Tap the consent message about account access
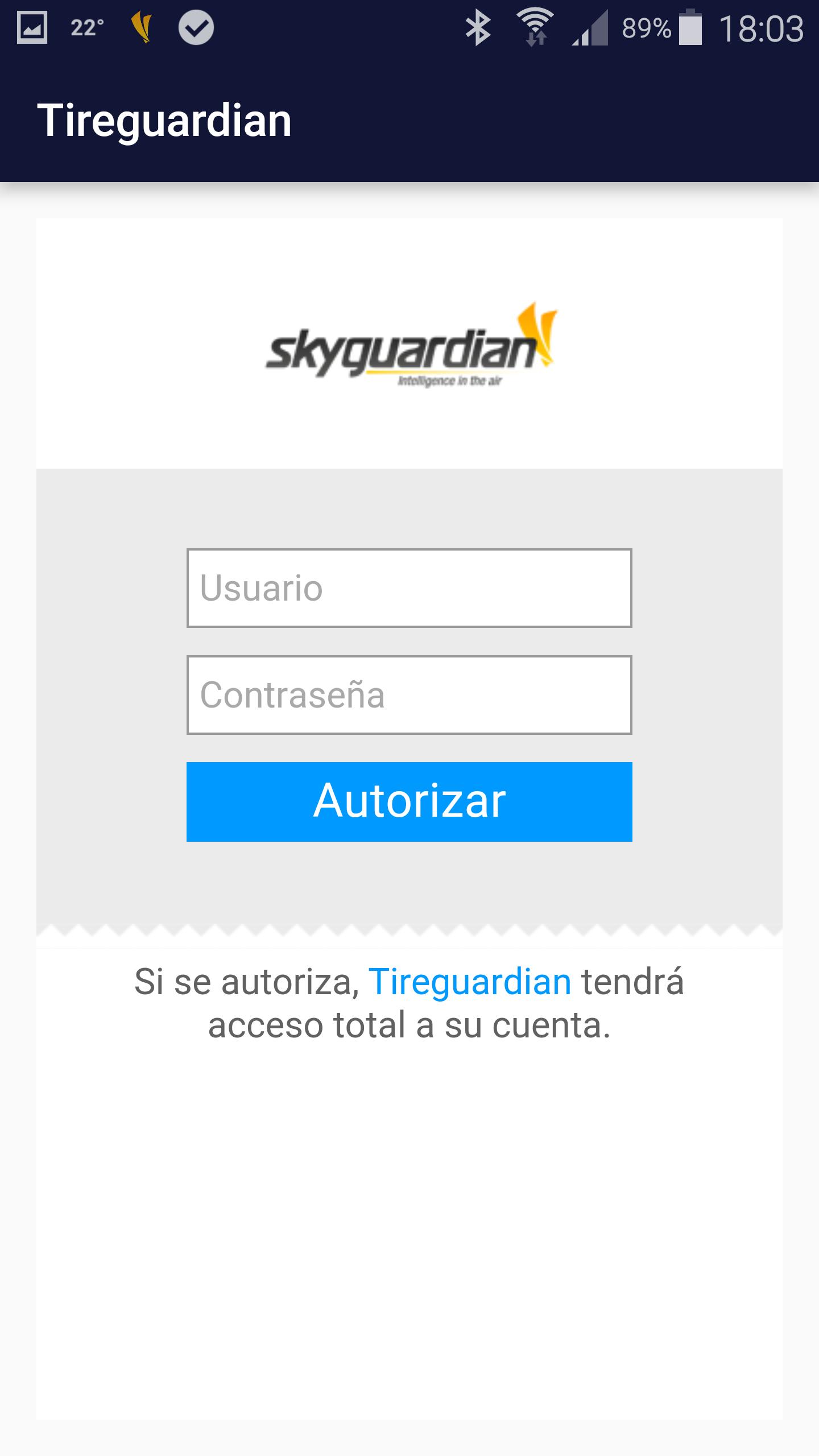This screenshot has width=819, height=1456. pyautogui.click(x=408, y=999)
